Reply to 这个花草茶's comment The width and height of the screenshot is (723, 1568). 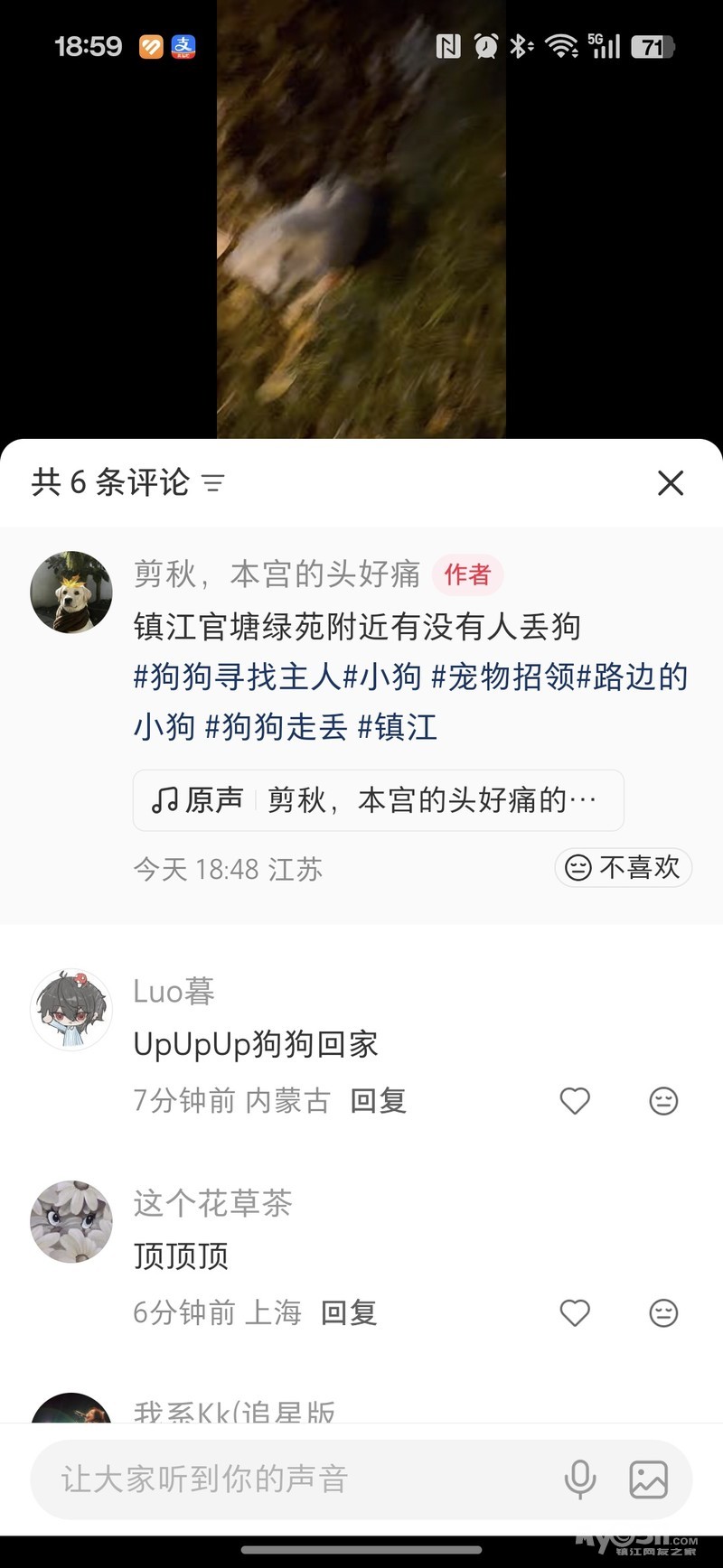click(349, 1312)
